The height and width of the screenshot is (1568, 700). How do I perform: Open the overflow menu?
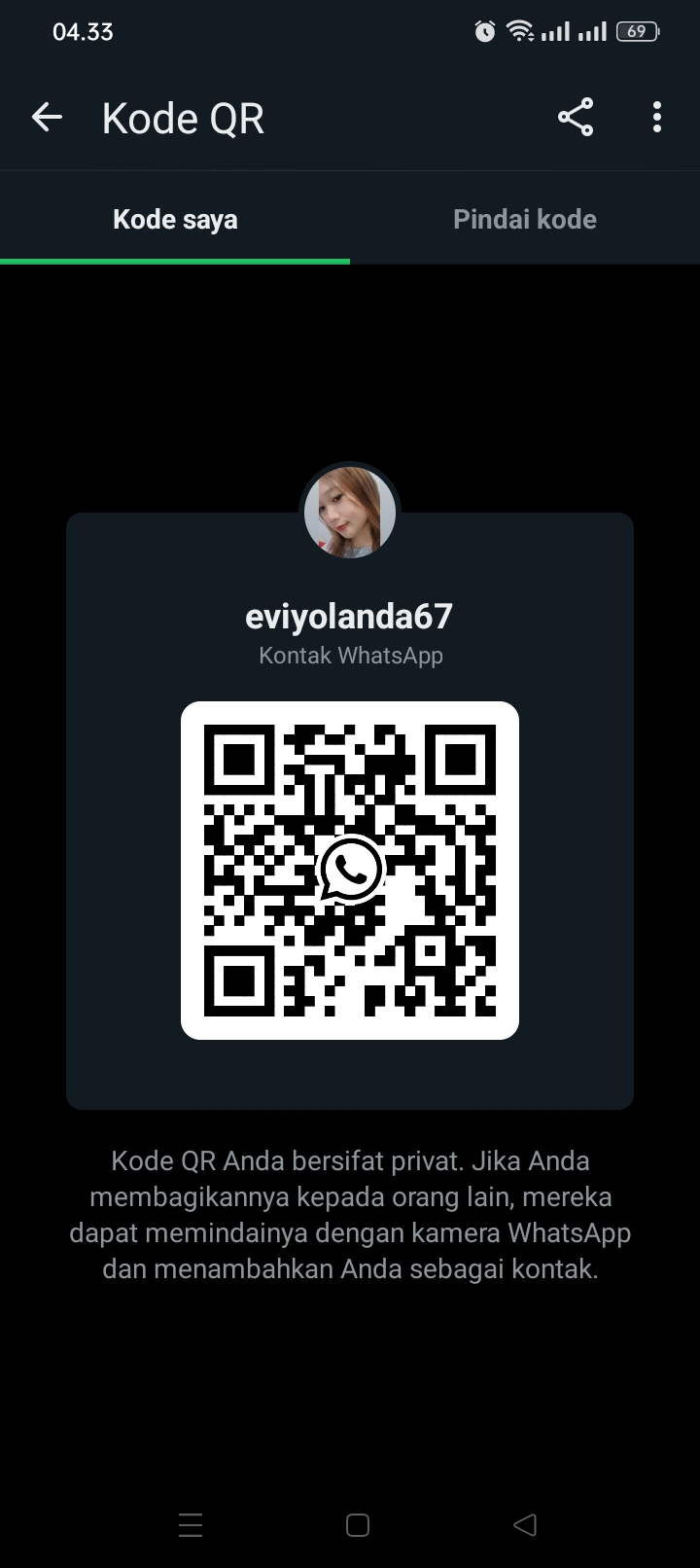657,118
